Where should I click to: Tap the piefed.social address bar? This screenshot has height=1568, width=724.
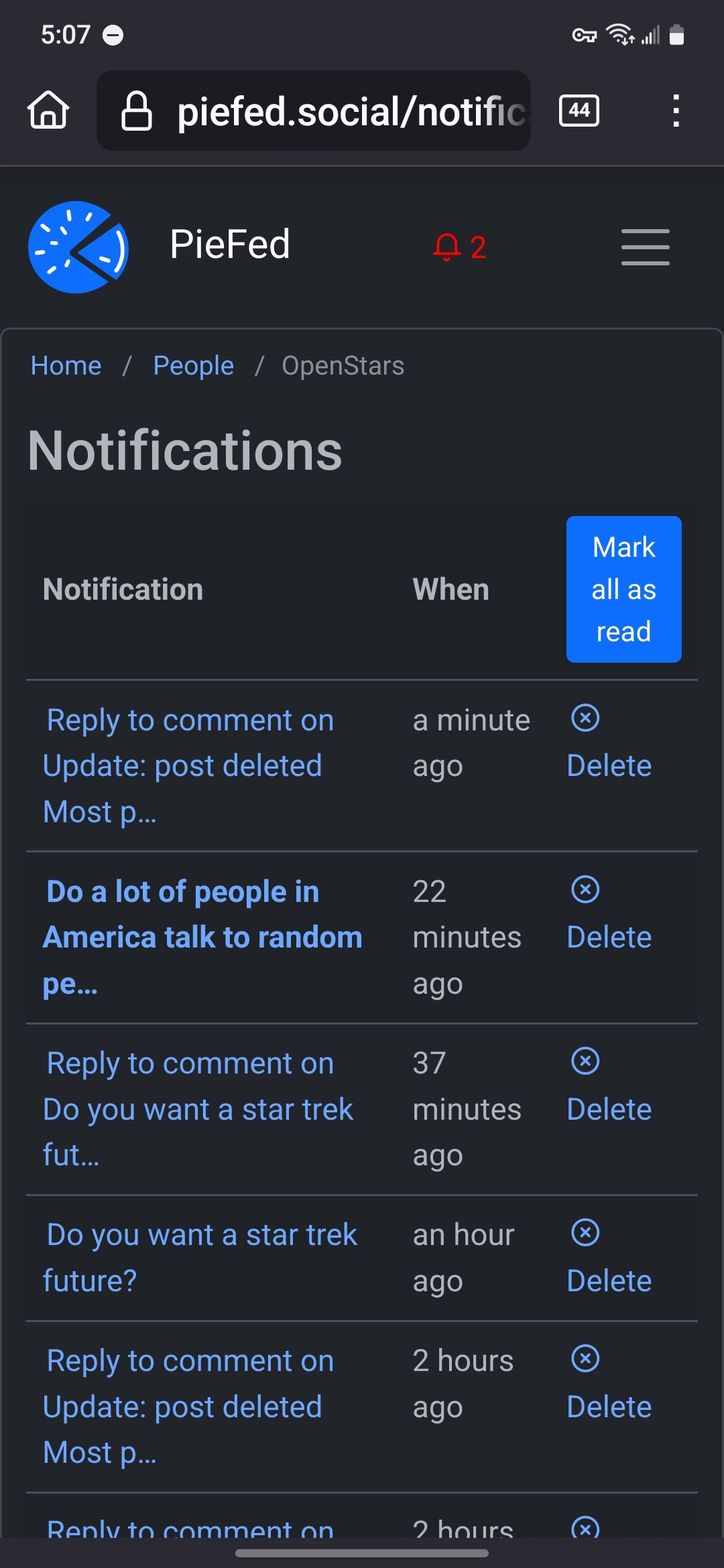[314, 111]
